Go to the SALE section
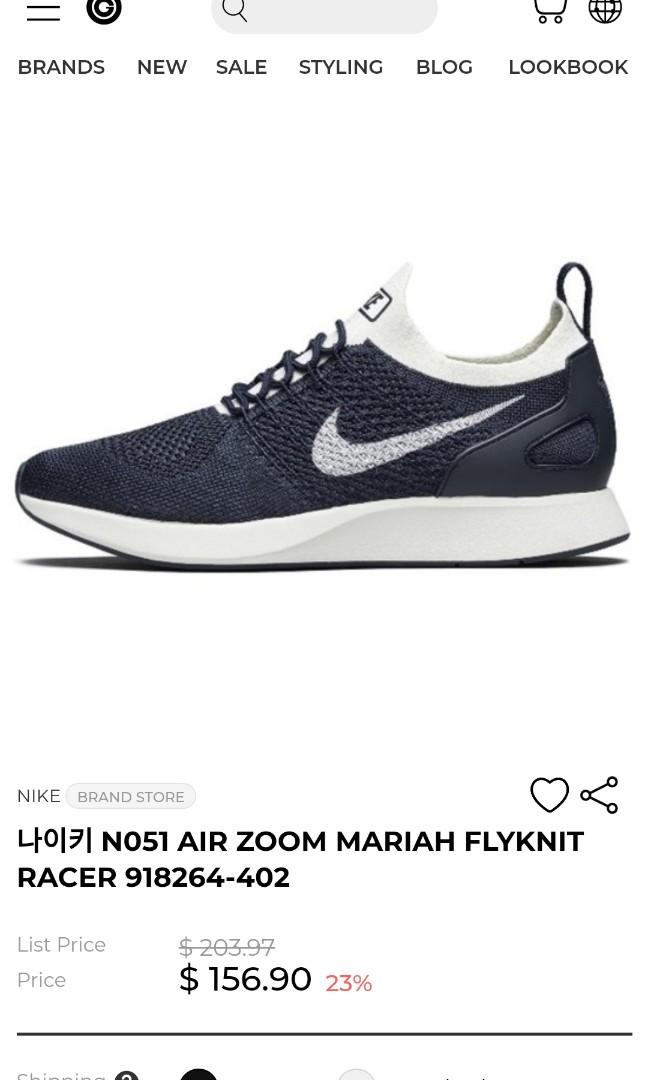648x1080 pixels. tap(241, 67)
